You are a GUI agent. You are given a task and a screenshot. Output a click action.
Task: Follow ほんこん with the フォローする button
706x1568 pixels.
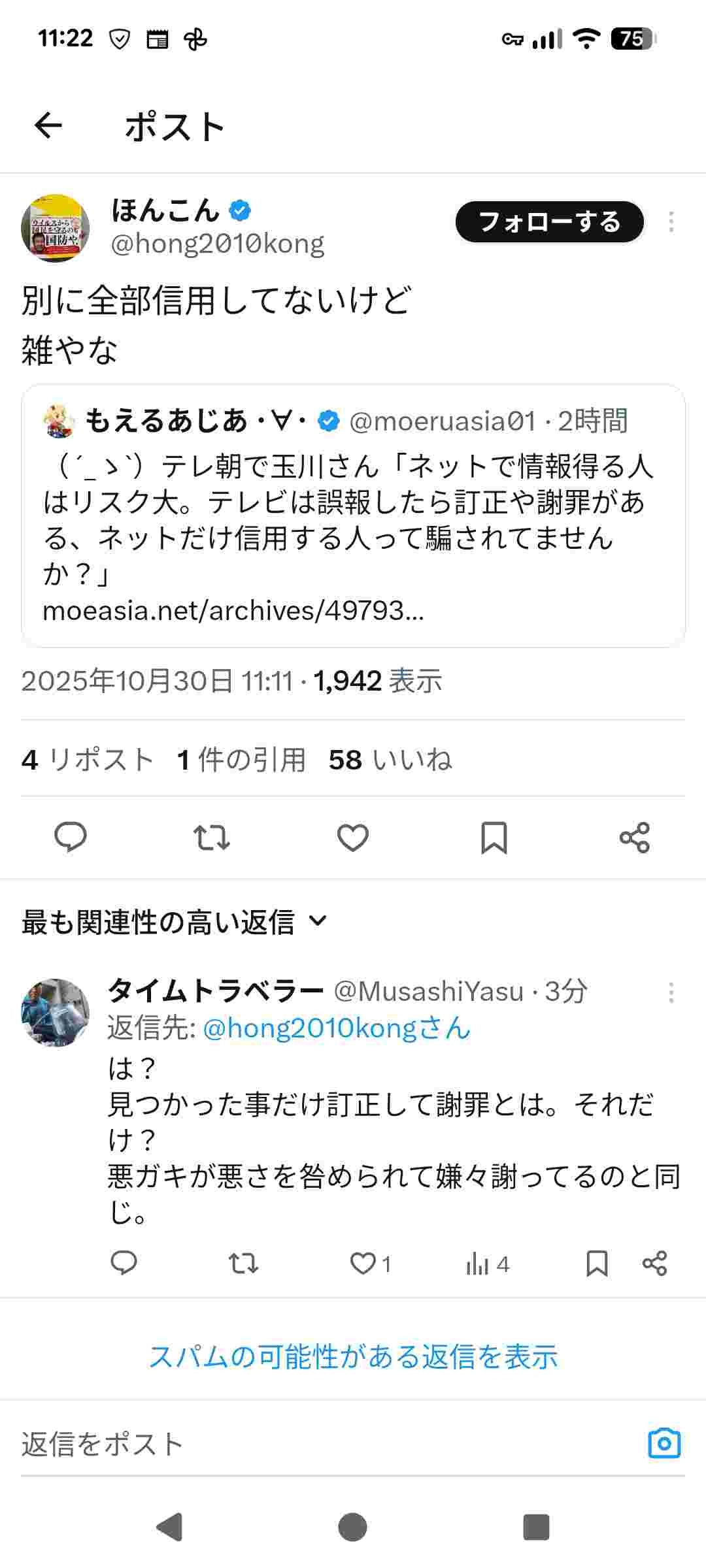pos(549,222)
